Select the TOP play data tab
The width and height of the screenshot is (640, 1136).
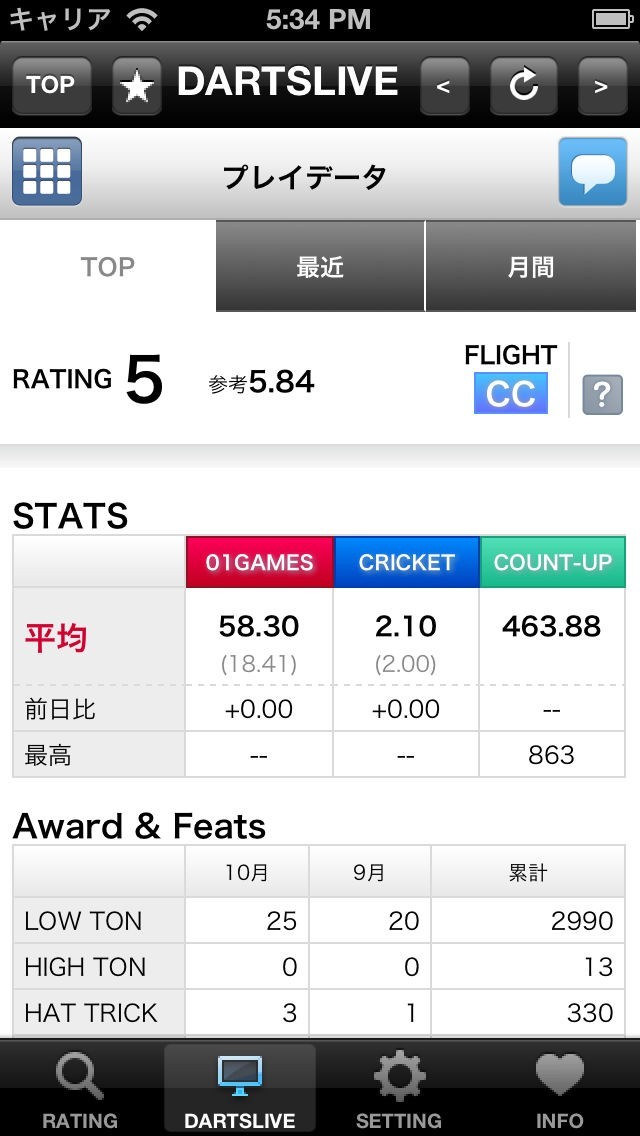pyautogui.click(x=108, y=267)
